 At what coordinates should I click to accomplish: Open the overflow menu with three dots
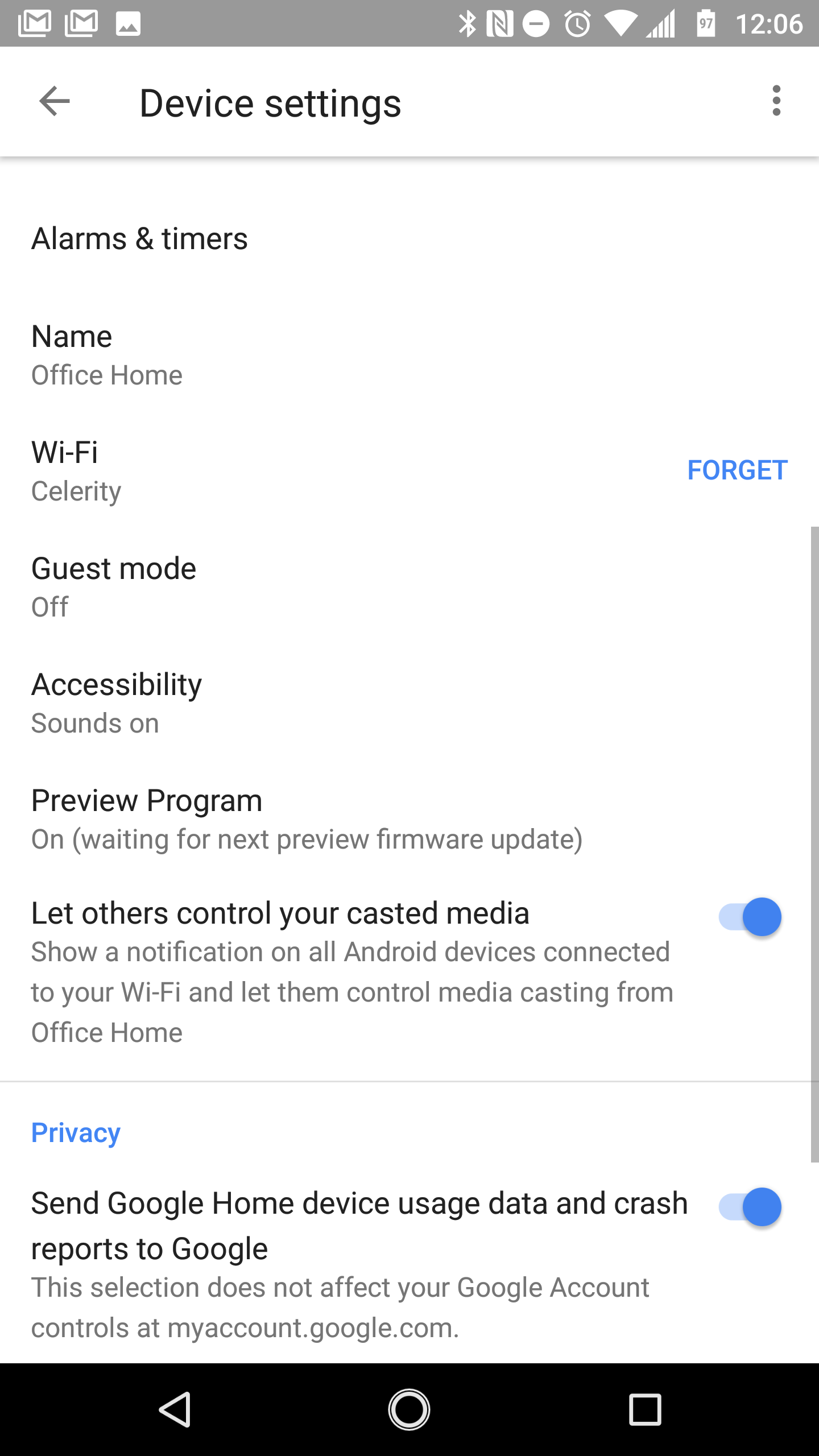[776, 102]
